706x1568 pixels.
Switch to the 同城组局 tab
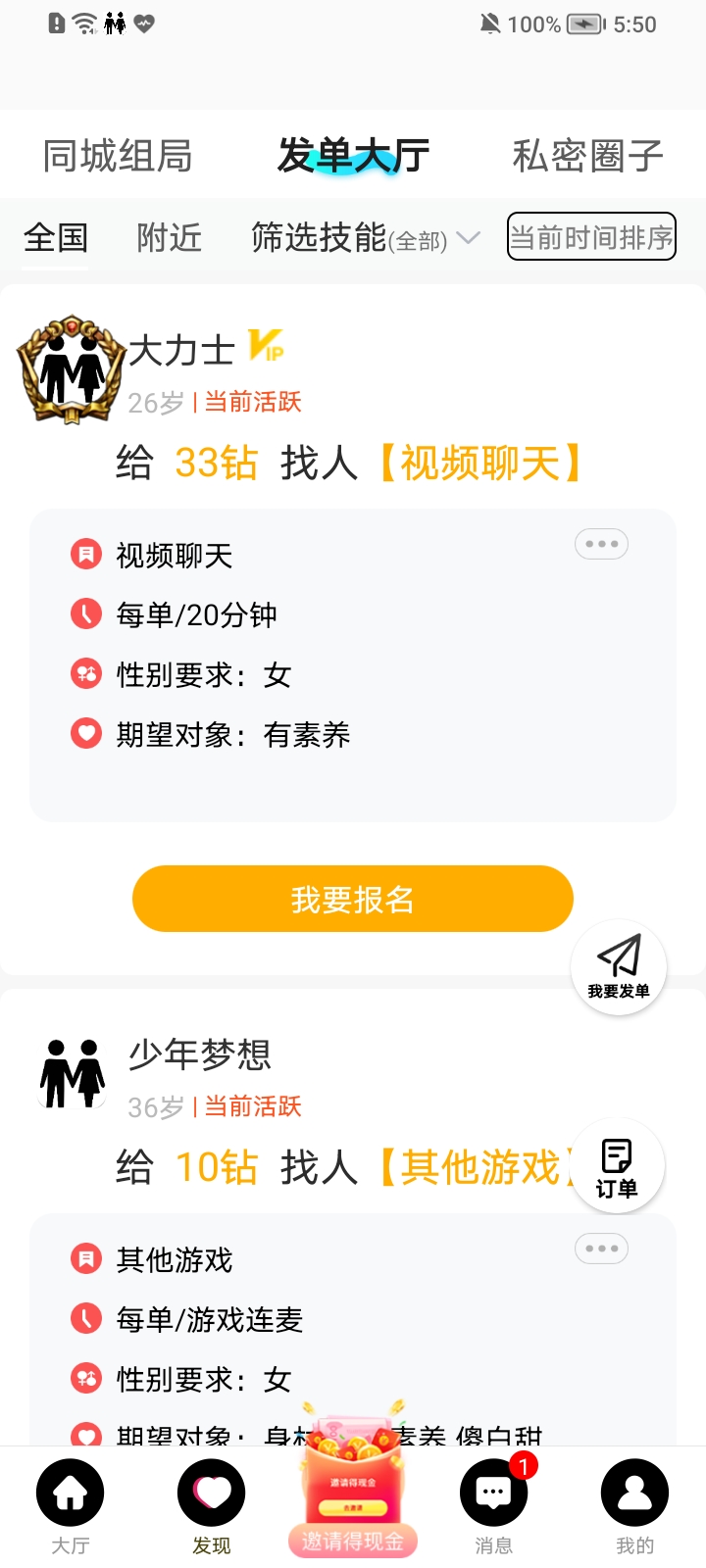(118, 156)
